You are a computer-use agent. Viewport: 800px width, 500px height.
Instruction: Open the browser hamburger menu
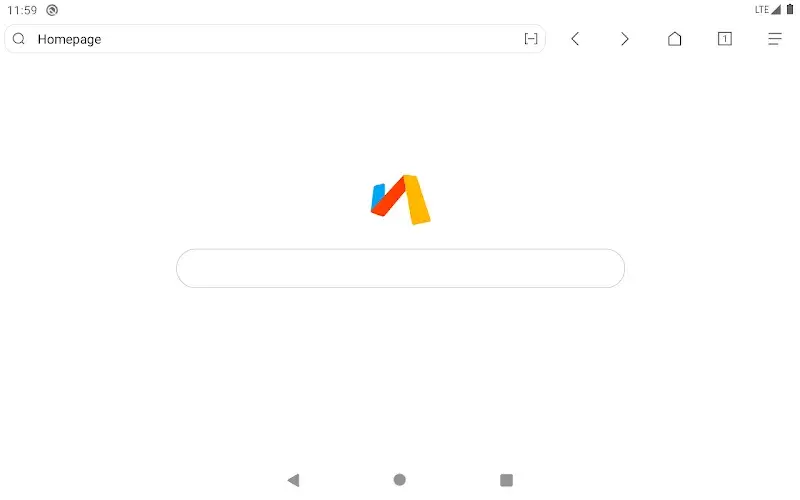click(775, 39)
